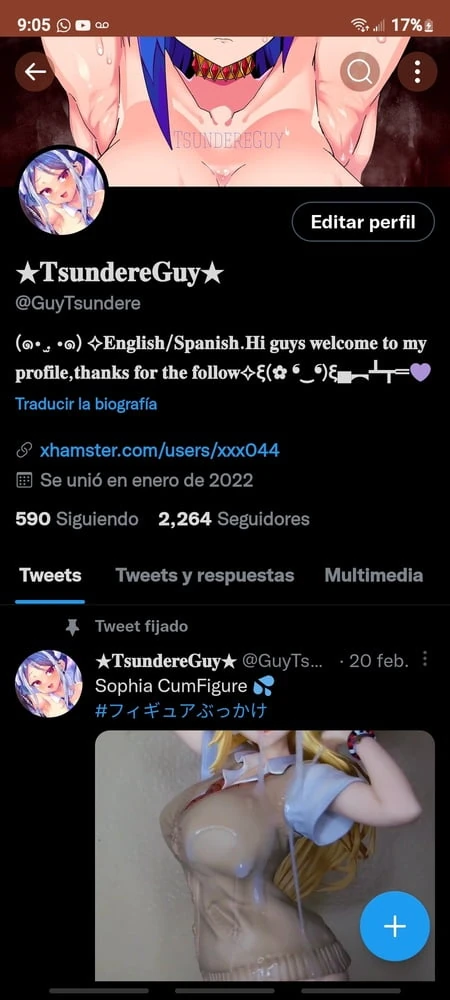The width and height of the screenshot is (450, 1000).
Task: Open the large profile avatar picture
Action: [61, 192]
